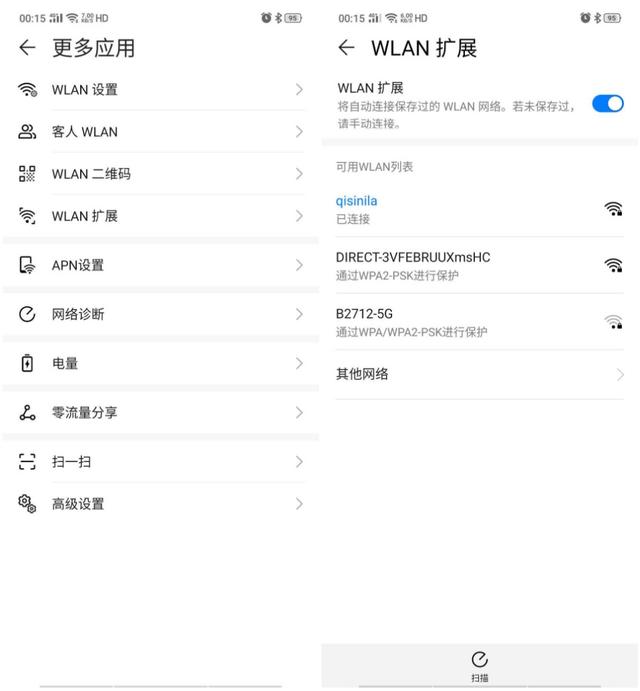Open 高级设置
This screenshot has width=640, height=691.
click(x=160, y=504)
